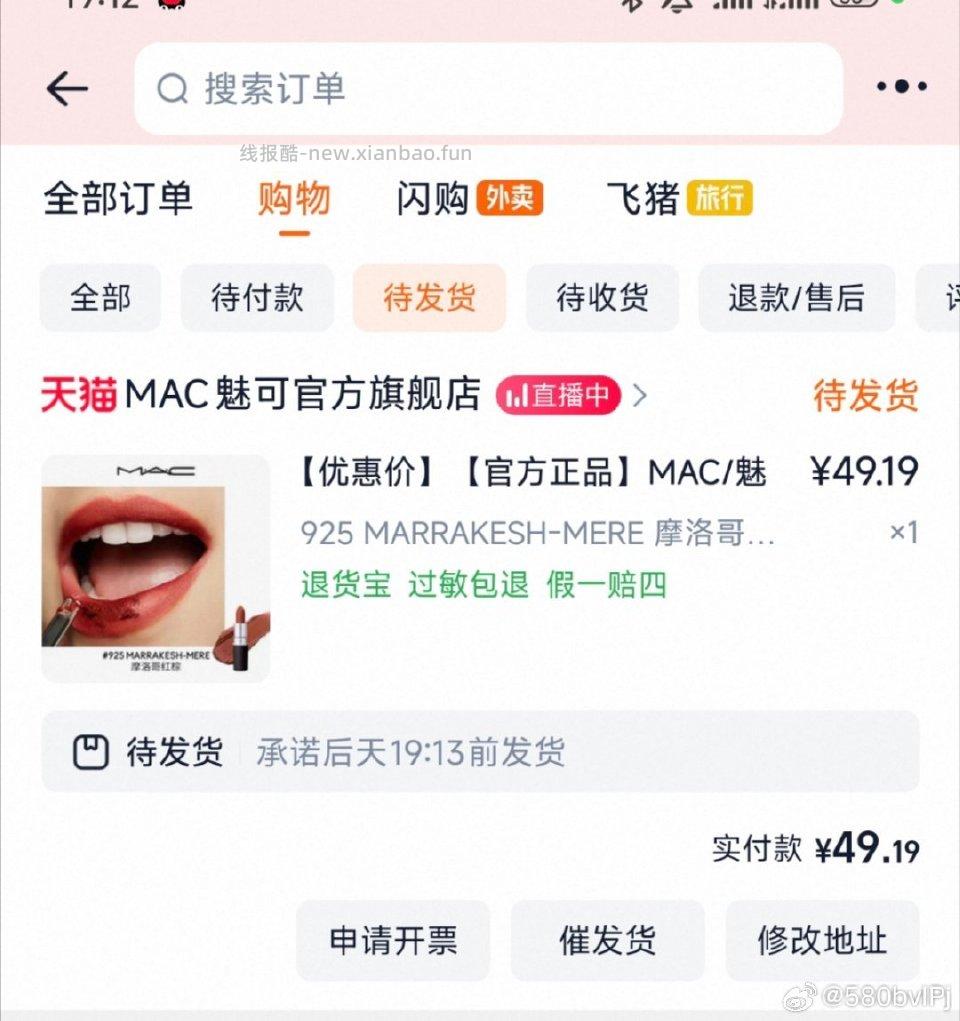Expand the MAC 魅可官方旗舰店 store page chevron
The height and width of the screenshot is (1021, 960).
pos(641,394)
